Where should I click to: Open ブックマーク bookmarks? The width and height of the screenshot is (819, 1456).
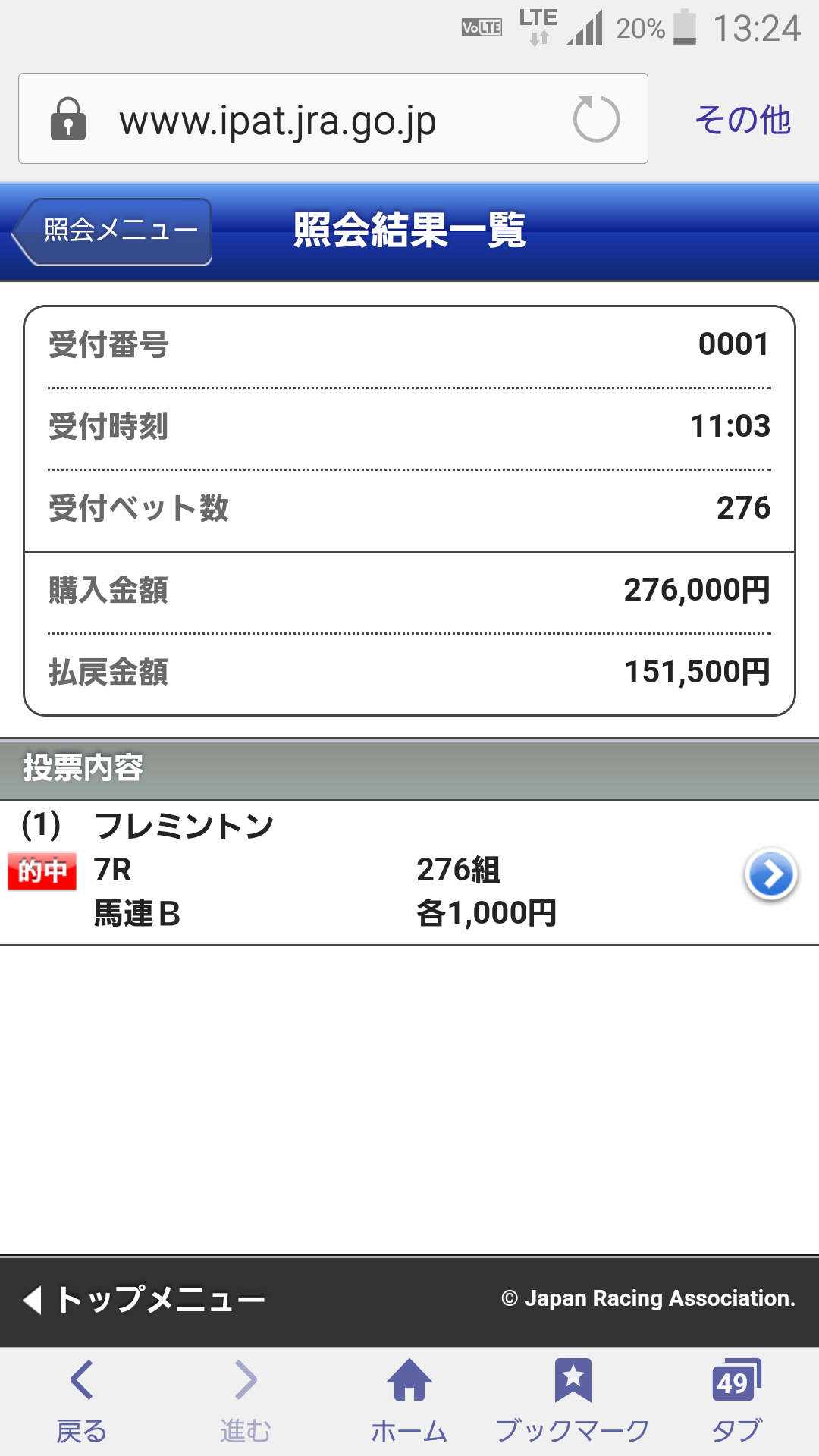pos(573,1399)
